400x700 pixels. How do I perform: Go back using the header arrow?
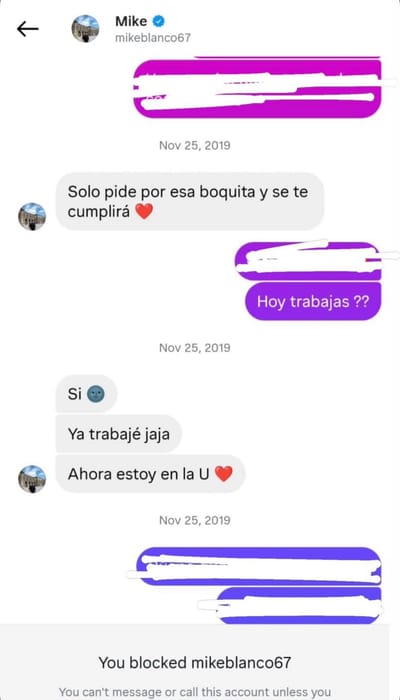pyautogui.click(x=28, y=29)
